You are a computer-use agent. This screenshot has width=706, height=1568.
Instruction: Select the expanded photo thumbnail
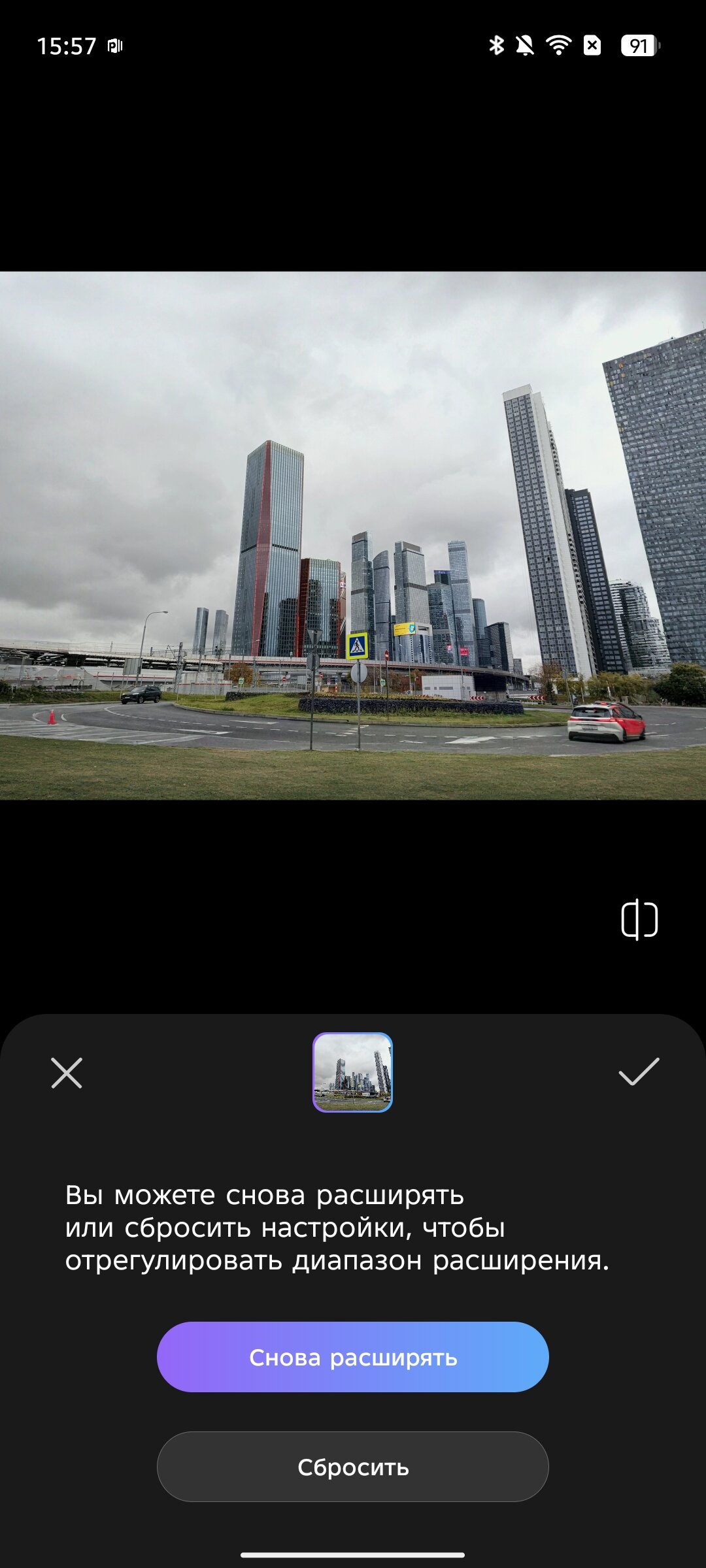[352, 1072]
